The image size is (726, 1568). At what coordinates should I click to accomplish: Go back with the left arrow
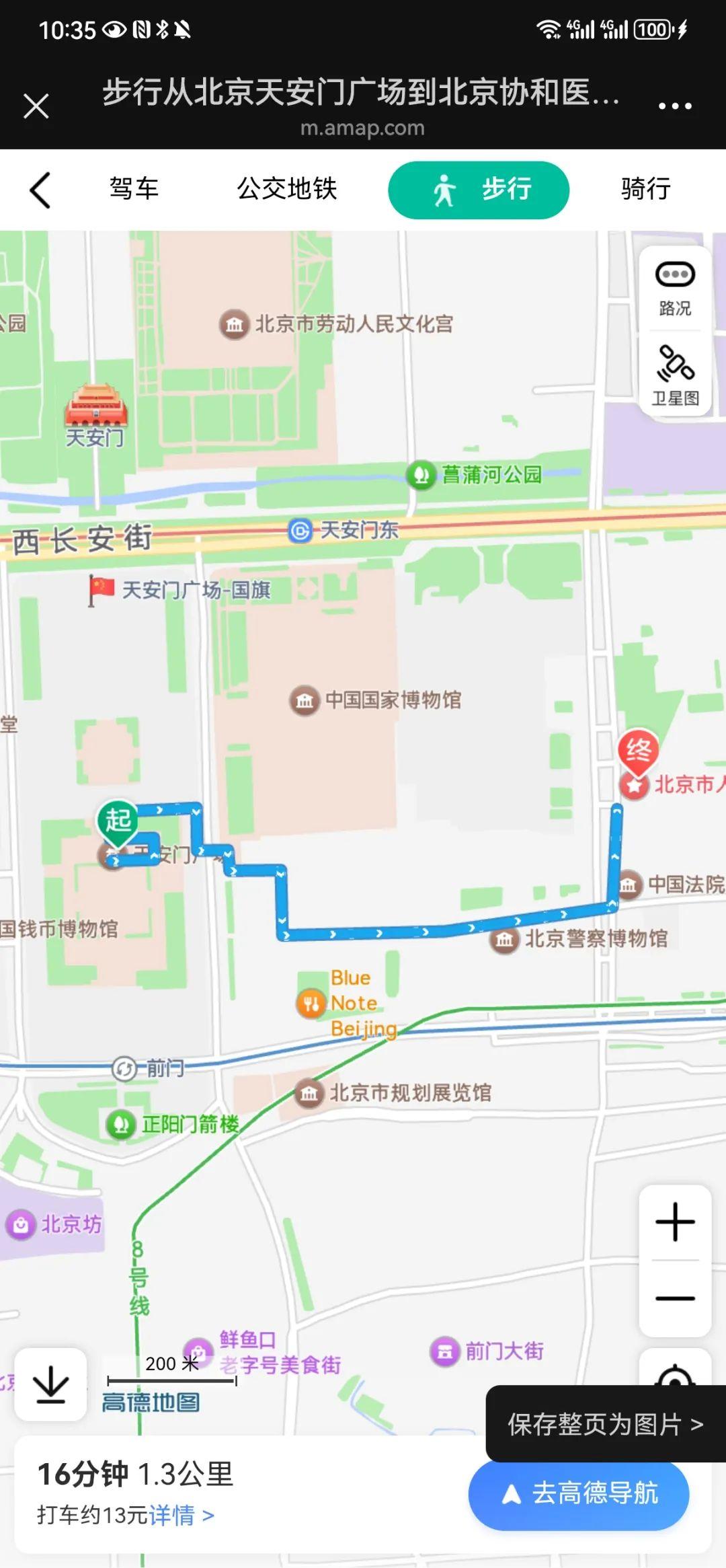pyautogui.click(x=41, y=190)
